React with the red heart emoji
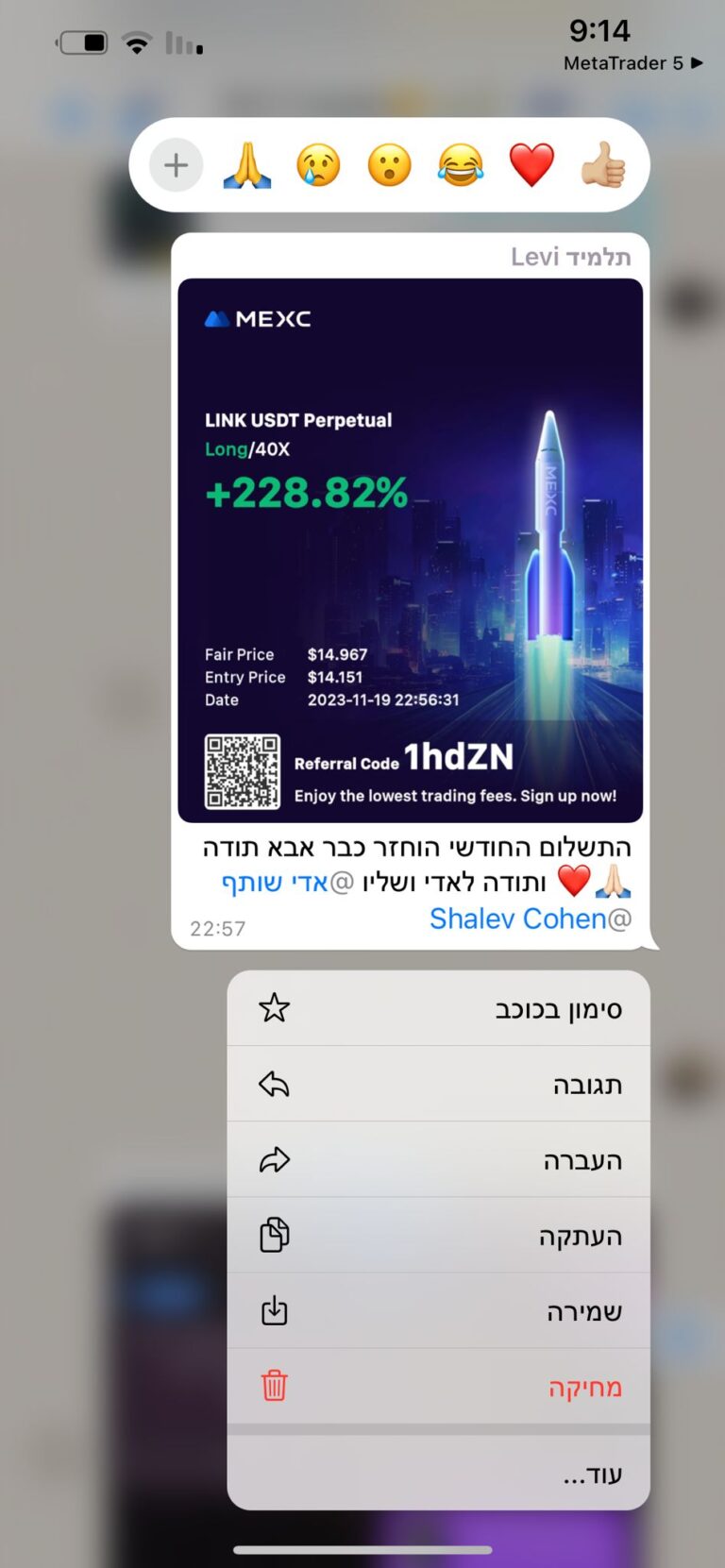725x1568 pixels. [x=531, y=166]
